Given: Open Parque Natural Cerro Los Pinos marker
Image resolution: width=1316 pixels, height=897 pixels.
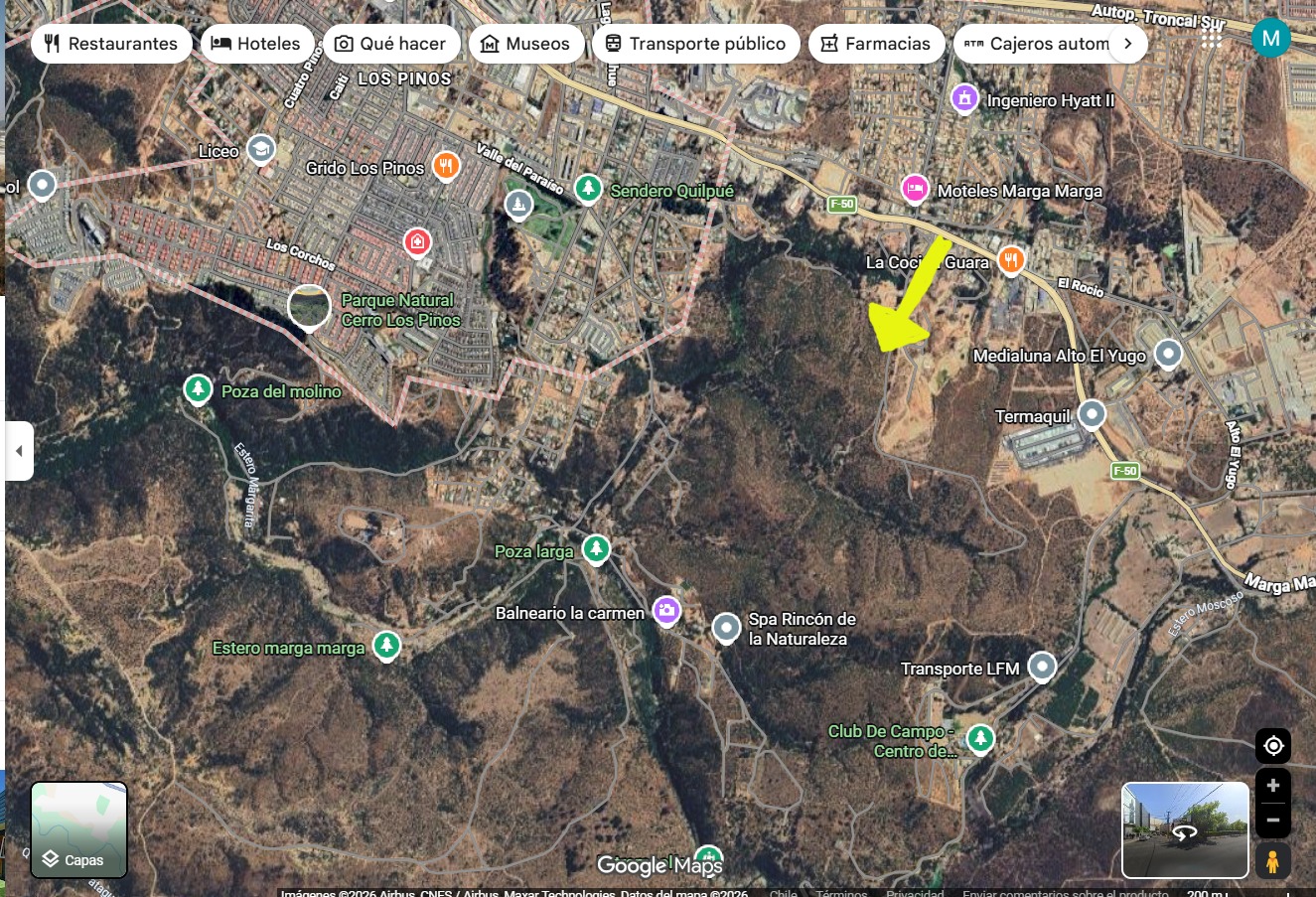Looking at the screenshot, I should click(x=310, y=307).
